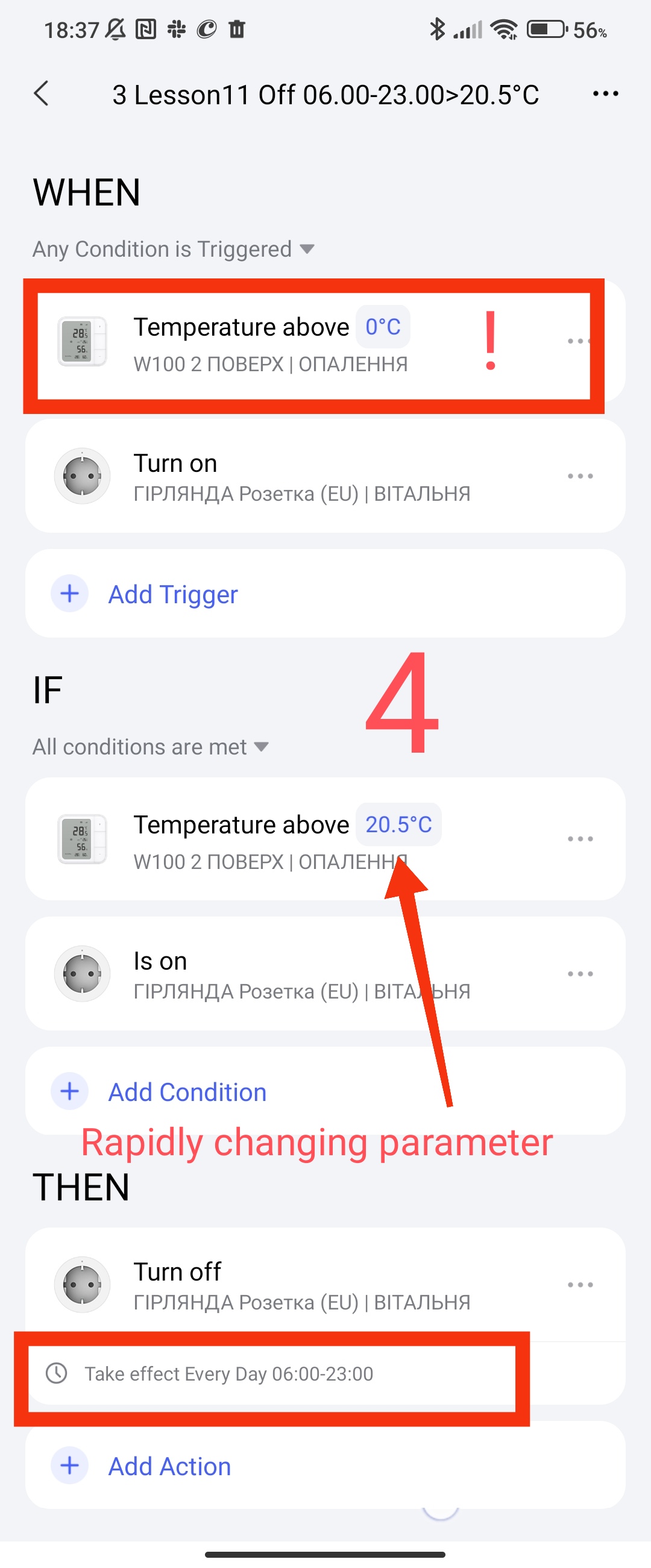The width and height of the screenshot is (651, 1568).
Task: Open more options for the 20.5°C condition
Action: point(580,839)
